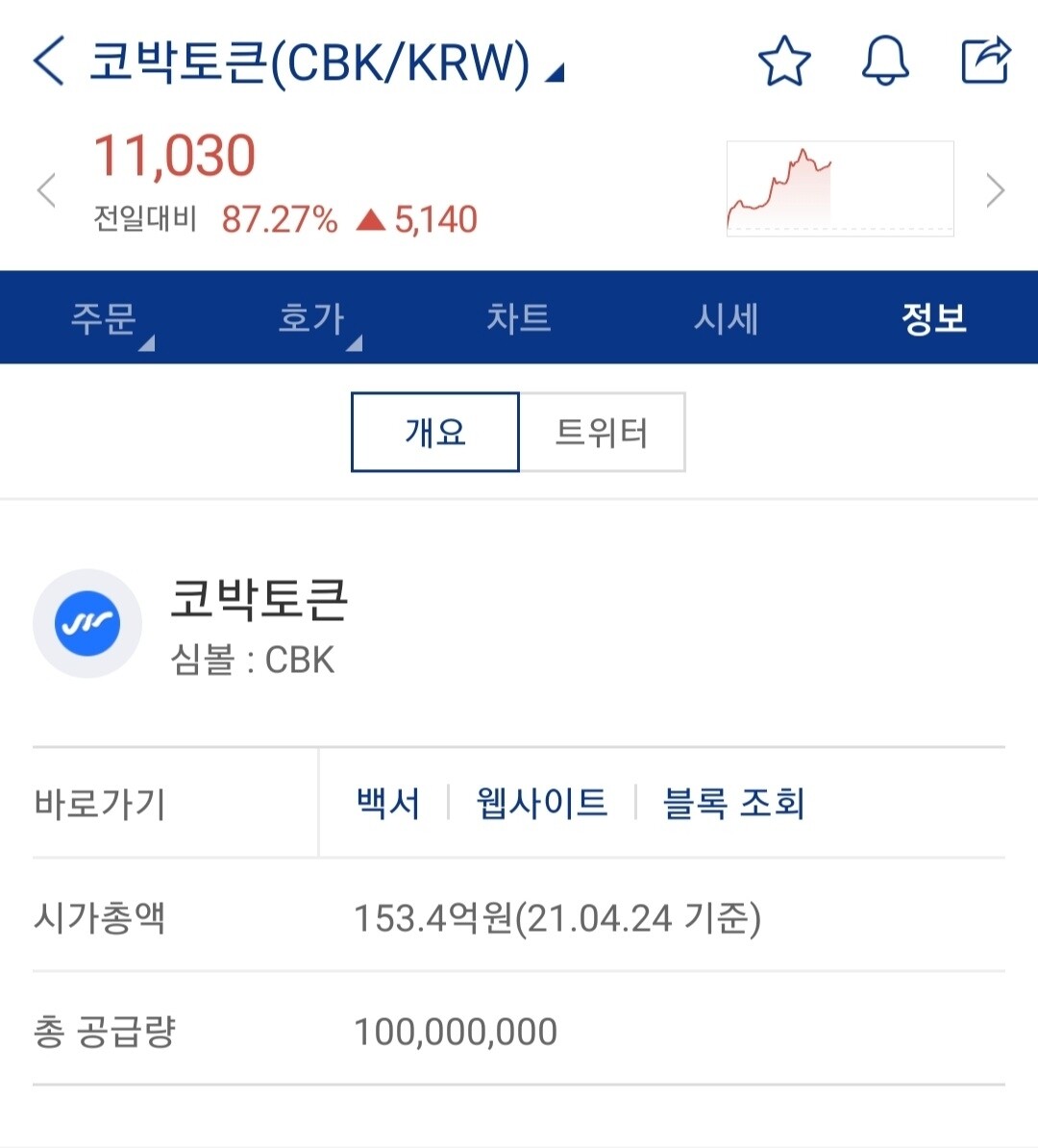Open the price alert bell
Image resolution: width=1038 pixels, height=1148 pixels.
pyautogui.click(x=885, y=61)
